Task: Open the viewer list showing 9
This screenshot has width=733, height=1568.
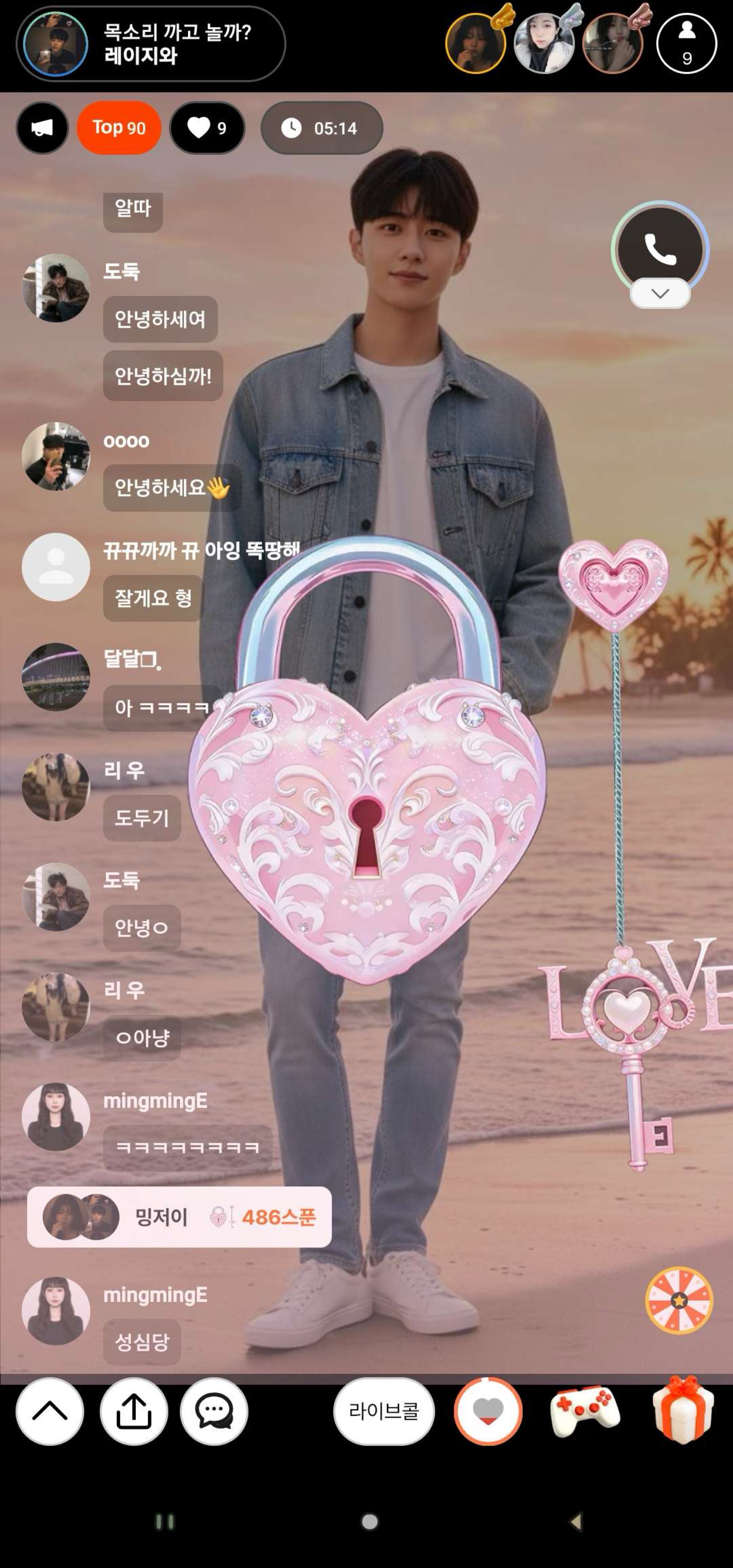Action: (686, 44)
